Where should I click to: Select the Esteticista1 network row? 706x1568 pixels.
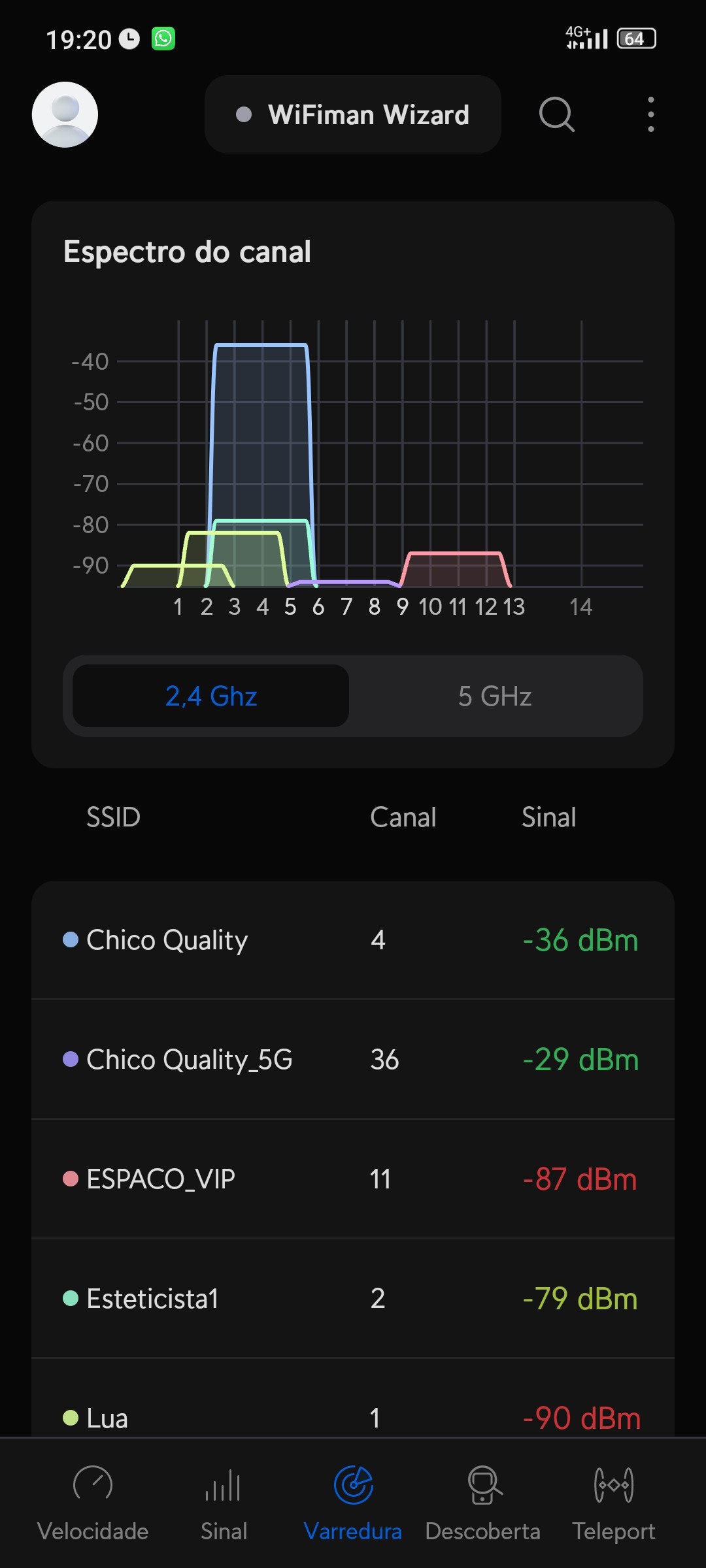pos(353,1298)
